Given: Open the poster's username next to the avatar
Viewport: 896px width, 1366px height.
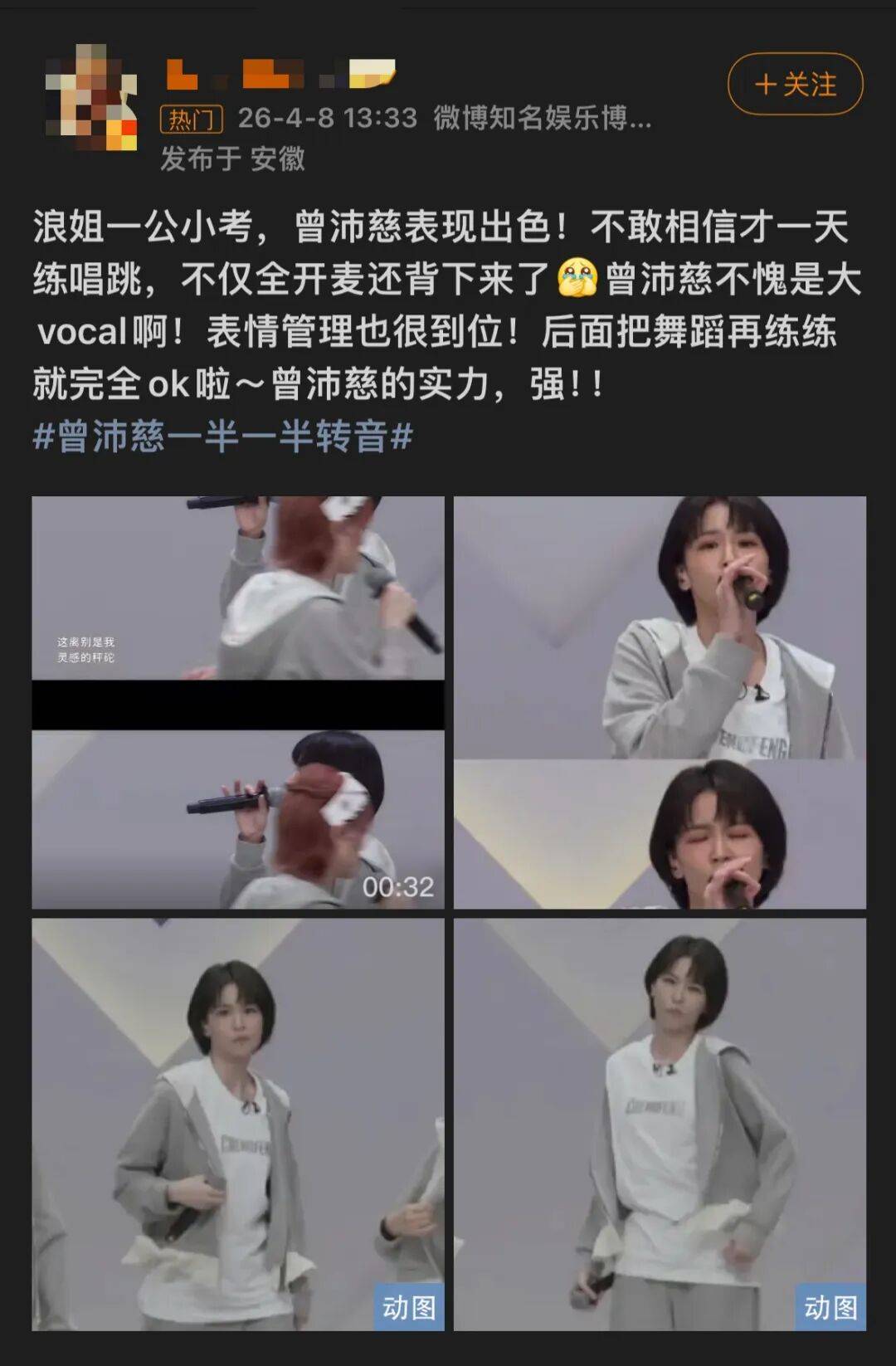Looking at the screenshot, I should click(280, 75).
